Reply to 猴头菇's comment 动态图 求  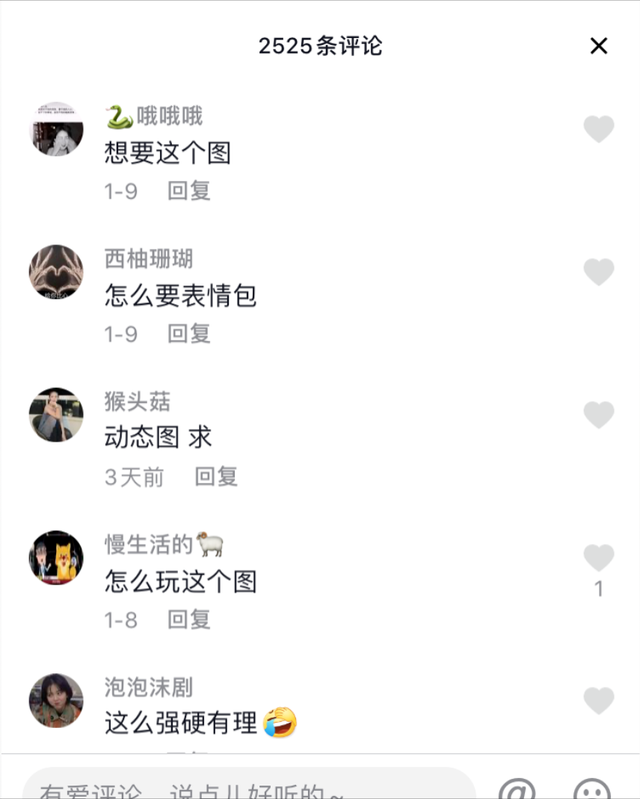pyautogui.click(x=216, y=477)
